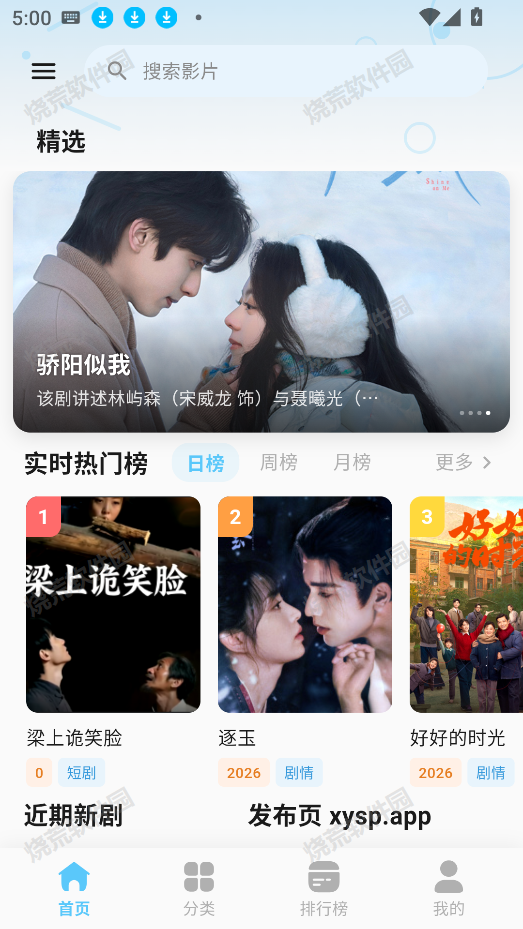Tap the 搜索影片 search field
523x929 pixels.
pyautogui.click(x=286, y=71)
